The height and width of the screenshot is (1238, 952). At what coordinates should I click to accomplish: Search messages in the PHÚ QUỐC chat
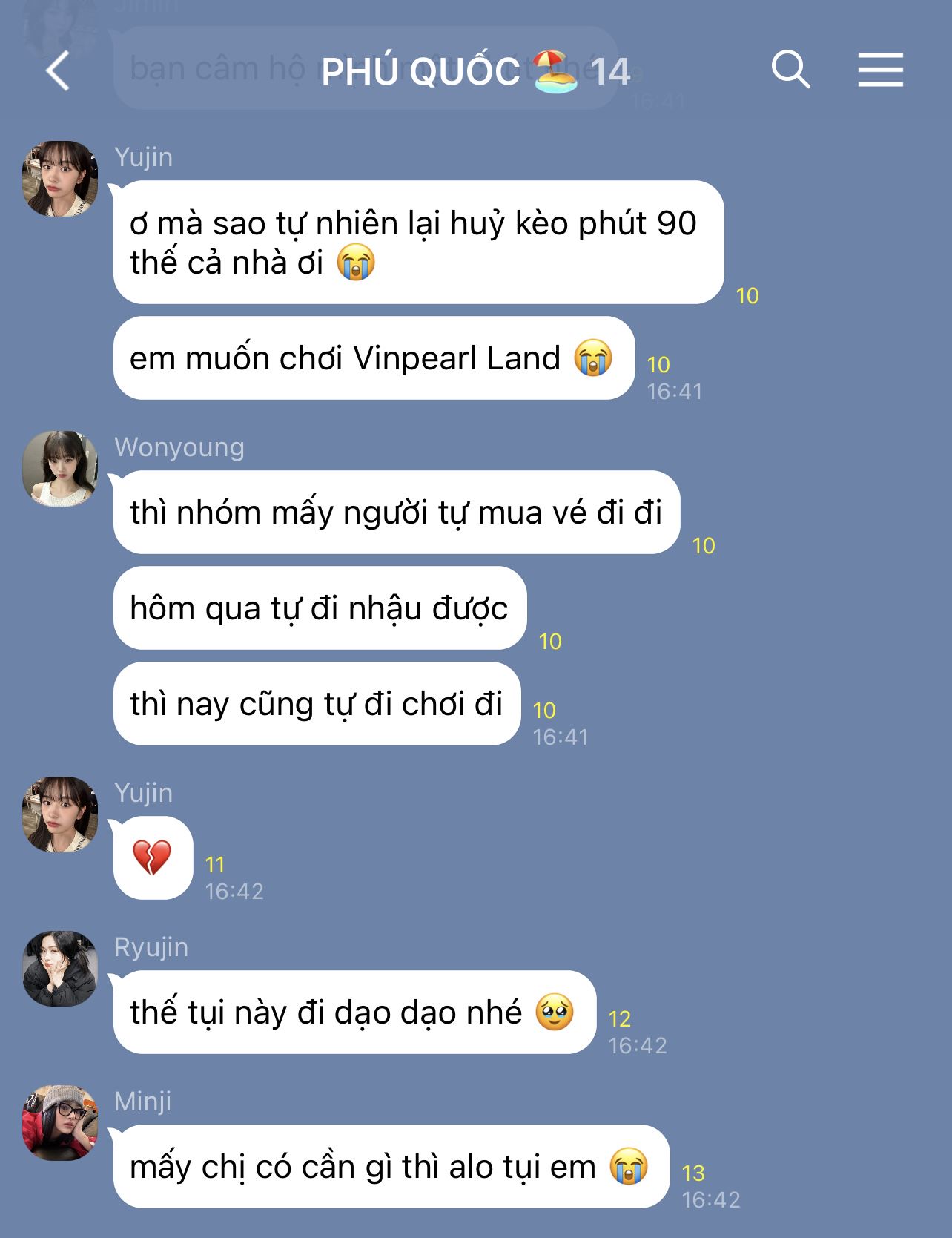tap(790, 70)
